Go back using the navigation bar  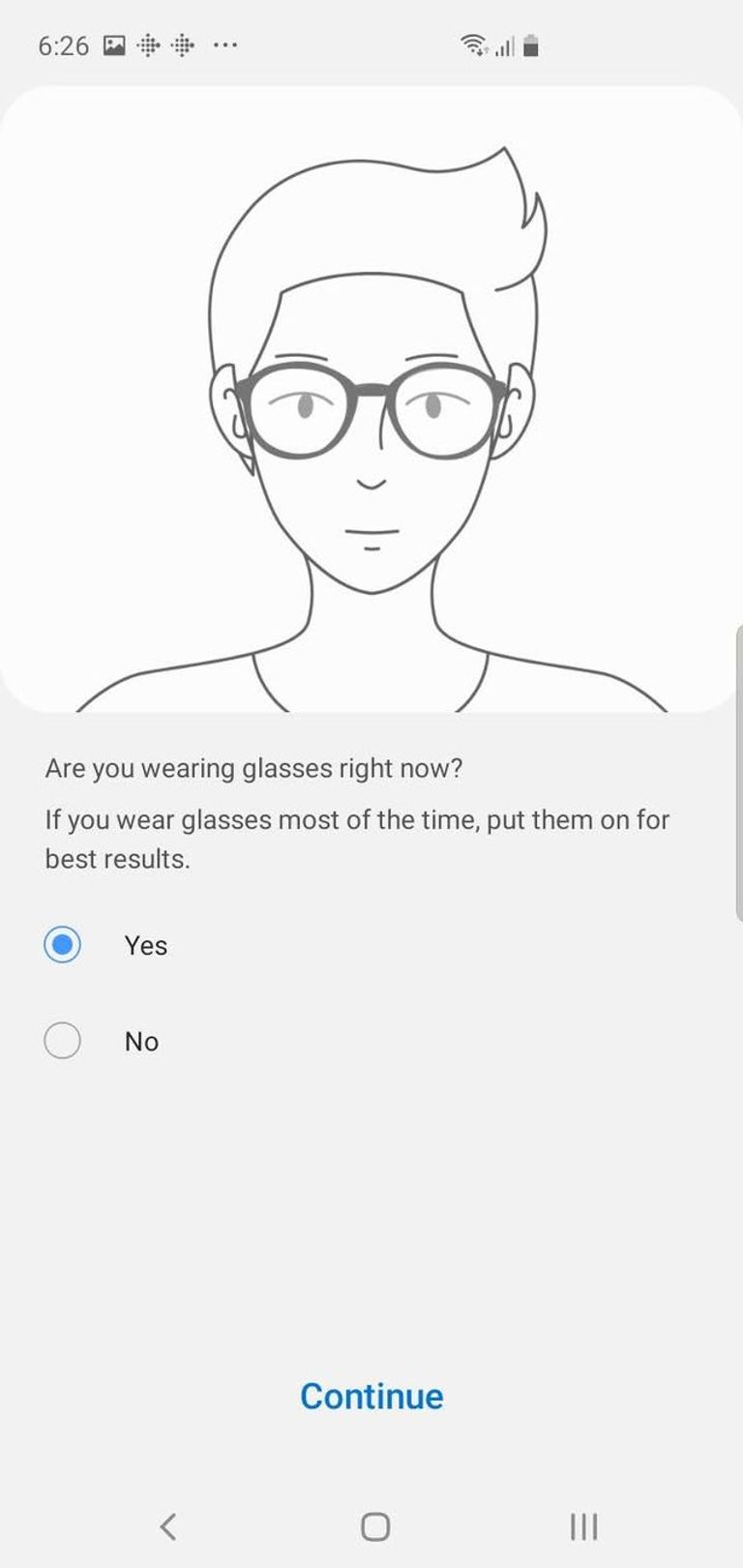pos(167,1526)
